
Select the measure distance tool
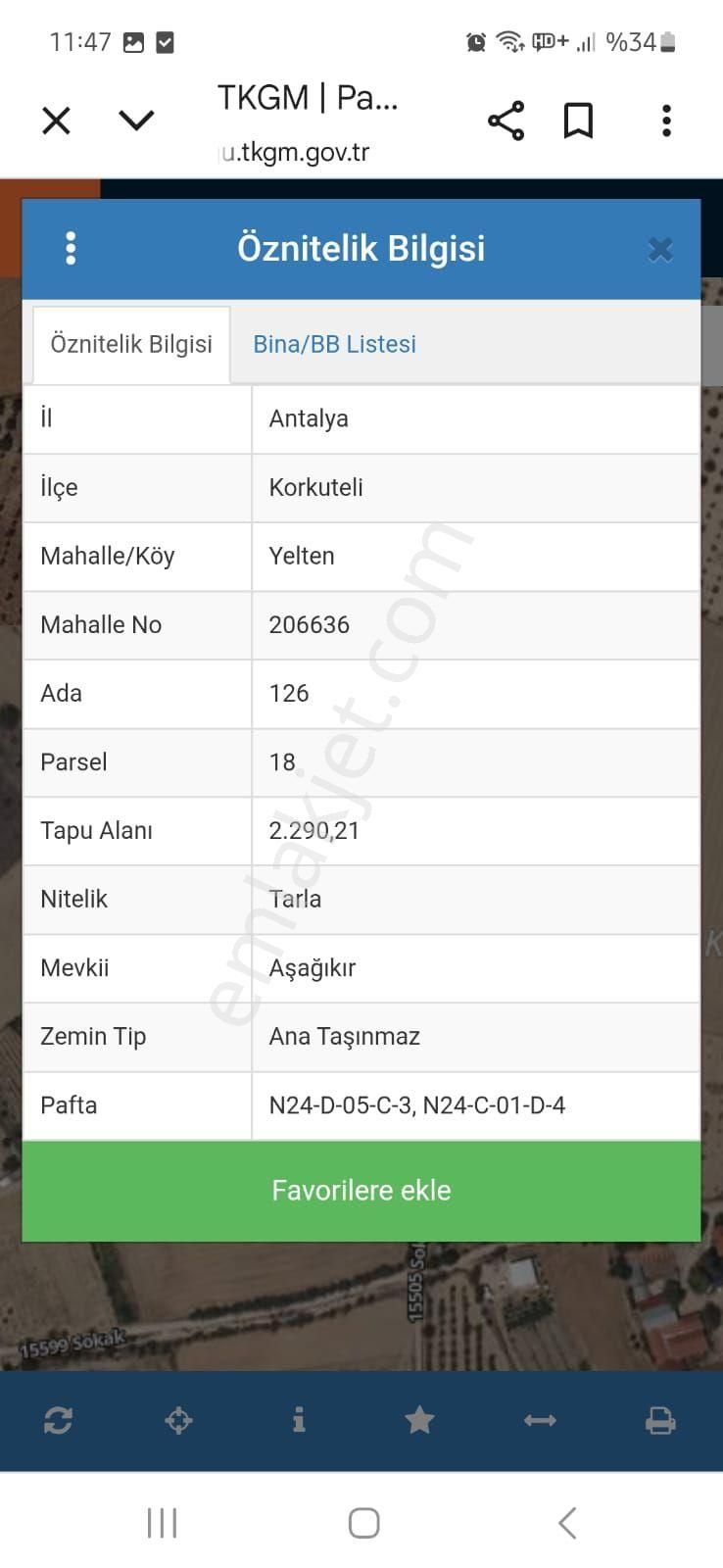coord(540,1420)
